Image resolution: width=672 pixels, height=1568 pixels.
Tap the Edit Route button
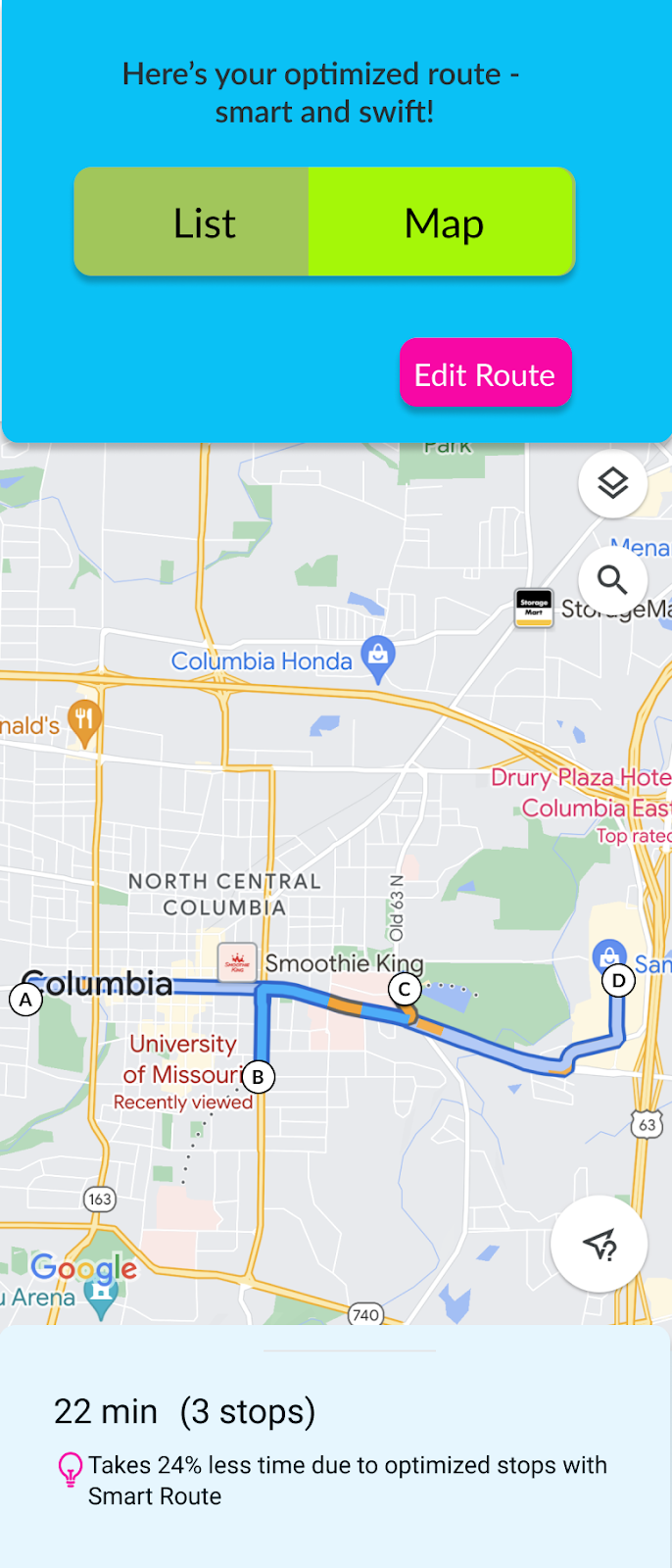coord(485,373)
